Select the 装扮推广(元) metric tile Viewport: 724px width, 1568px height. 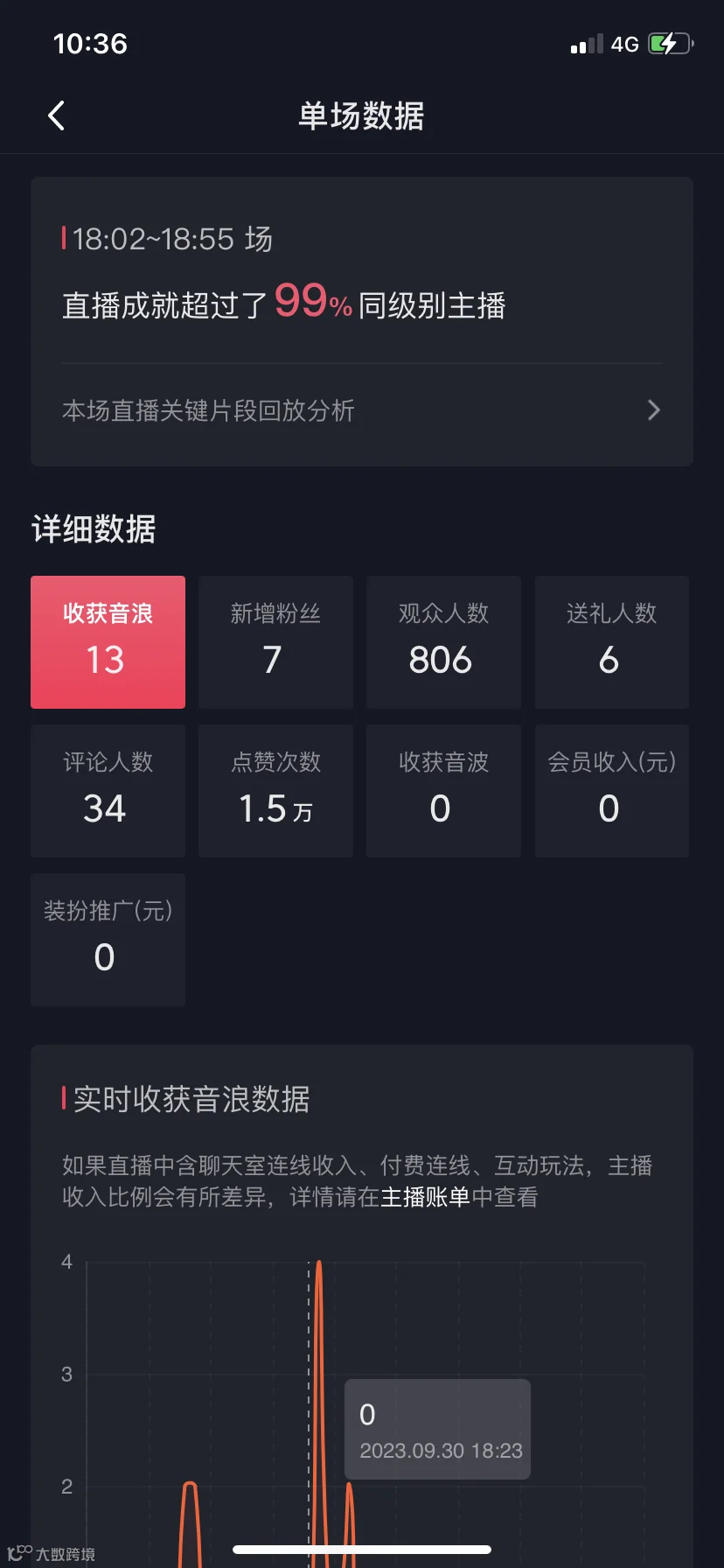pos(108,940)
